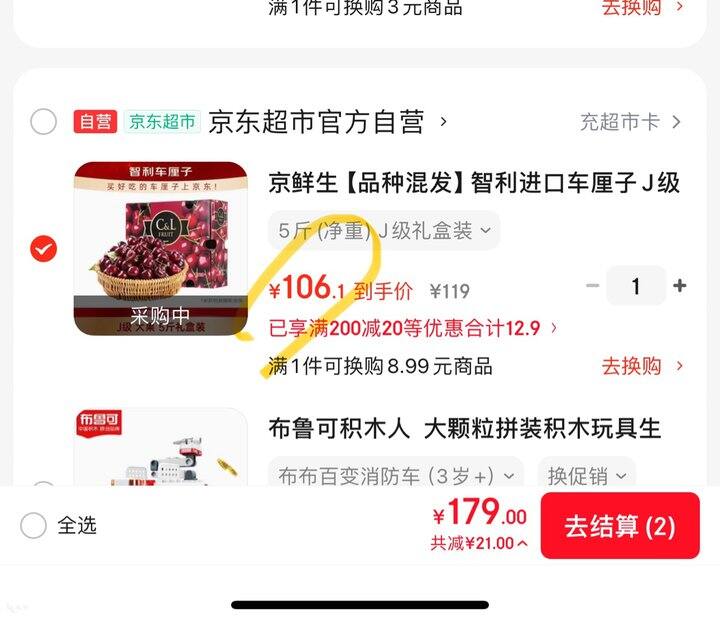The height and width of the screenshot is (623, 720).
Task: Open the 布鲁可 building blocks product image
Action: [160, 450]
